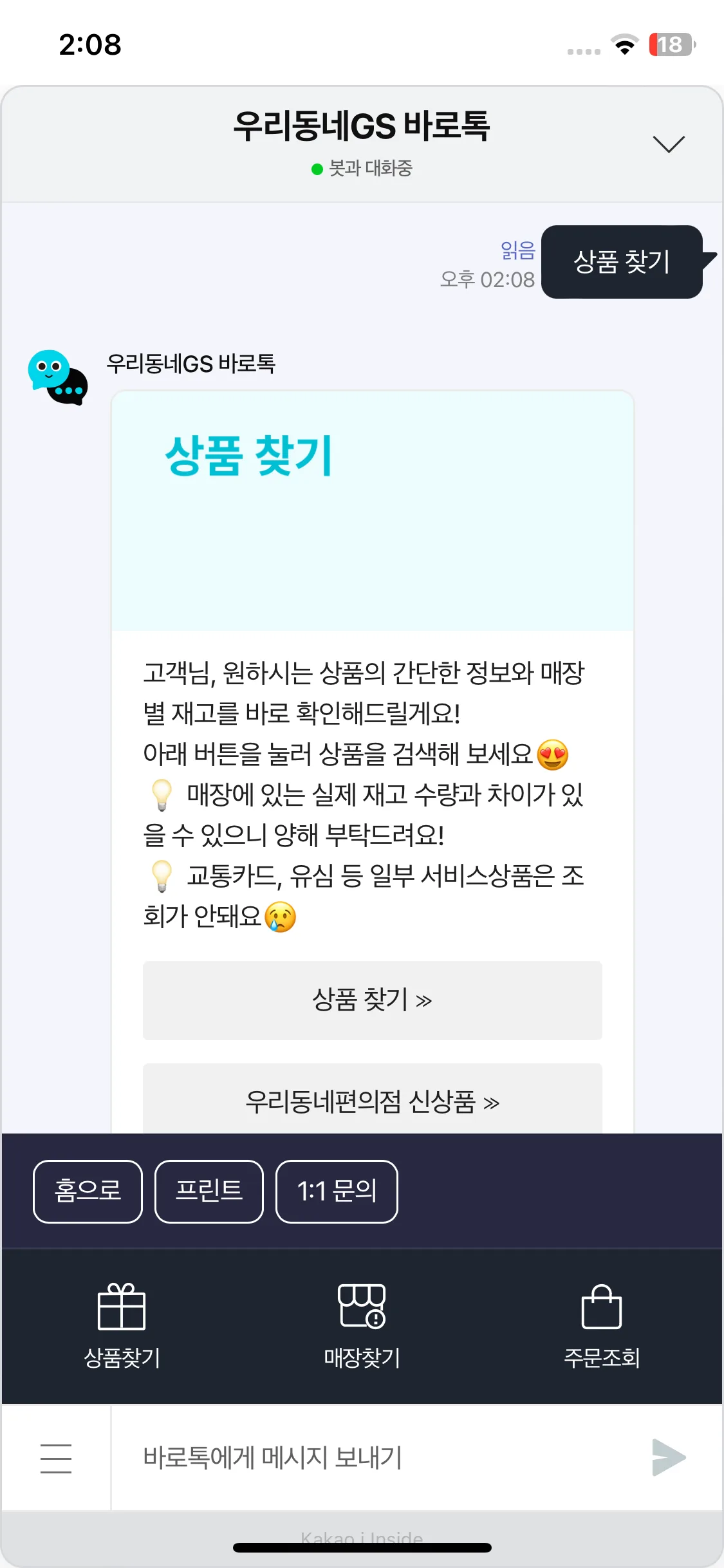Select the 홈으로 quick reply chip

[88, 1191]
